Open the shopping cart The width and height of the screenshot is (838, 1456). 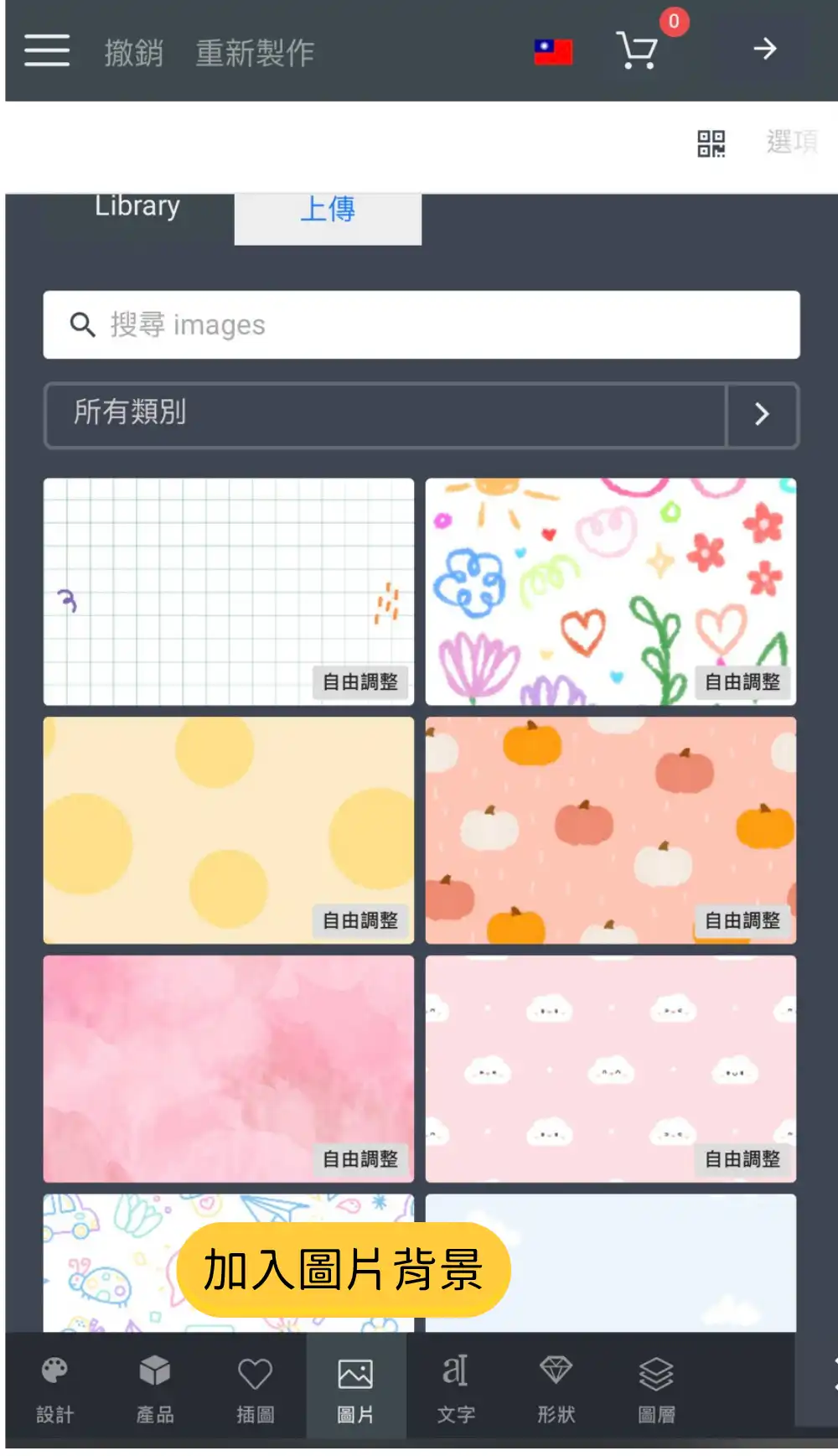click(638, 50)
